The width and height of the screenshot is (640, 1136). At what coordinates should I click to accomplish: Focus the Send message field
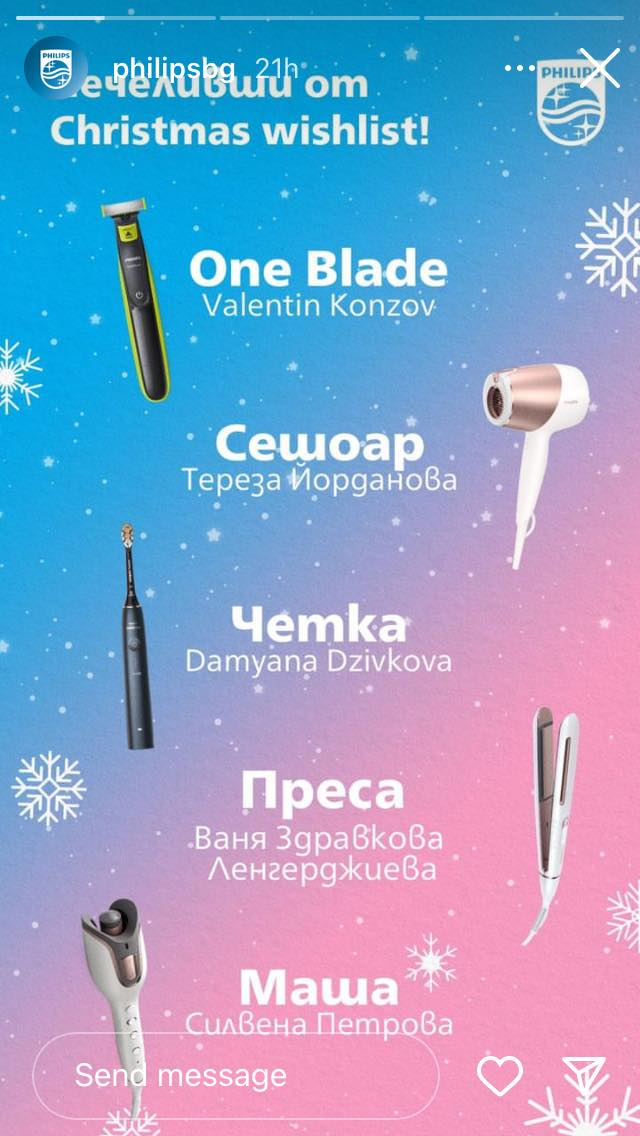[x=236, y=1076]
